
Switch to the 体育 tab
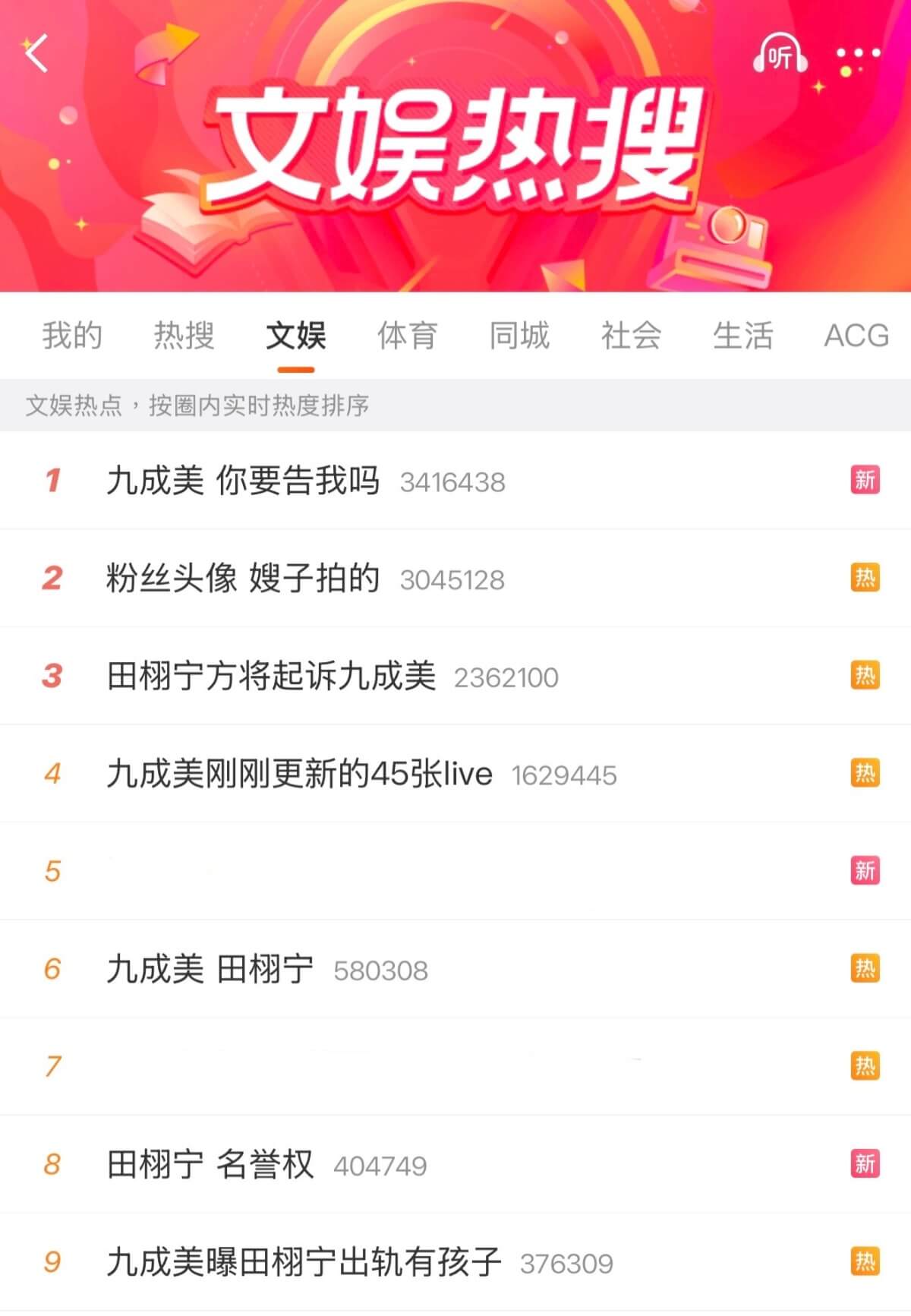click(408, 336)
